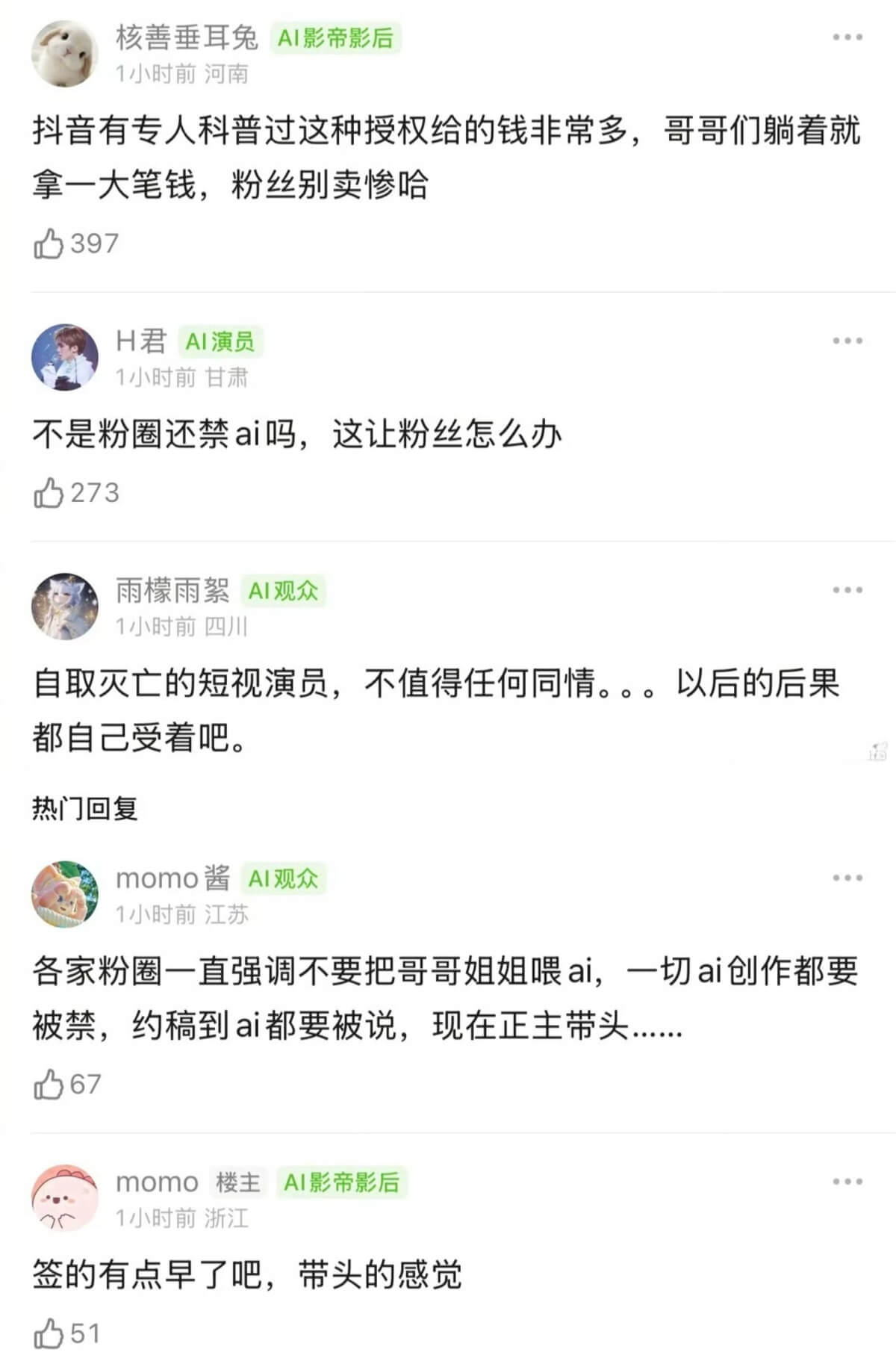The height and width of the screenshot is (1361, 896).
Task: Open overflow menu on 核善垂耳兔's comment
Action: (x=847, y=37)
